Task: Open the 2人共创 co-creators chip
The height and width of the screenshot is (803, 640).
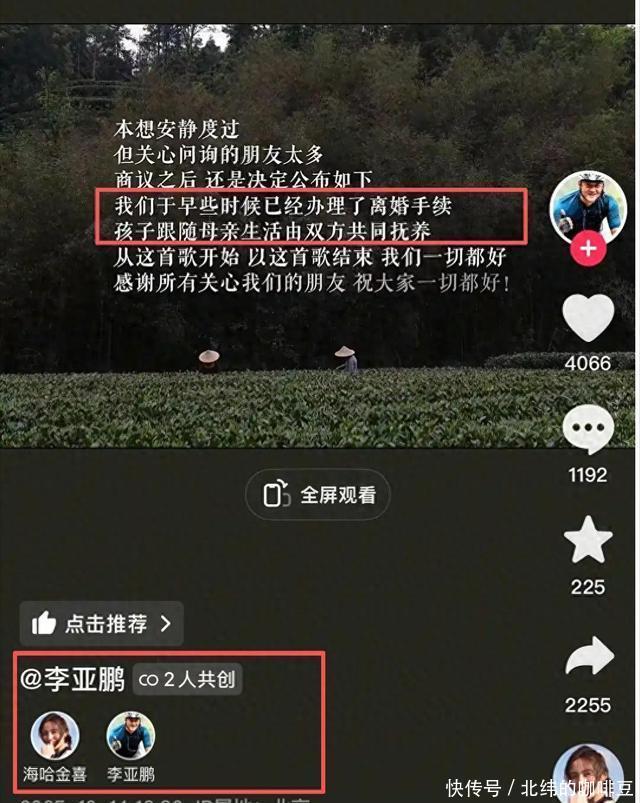Action: click(x=188, y=680)
